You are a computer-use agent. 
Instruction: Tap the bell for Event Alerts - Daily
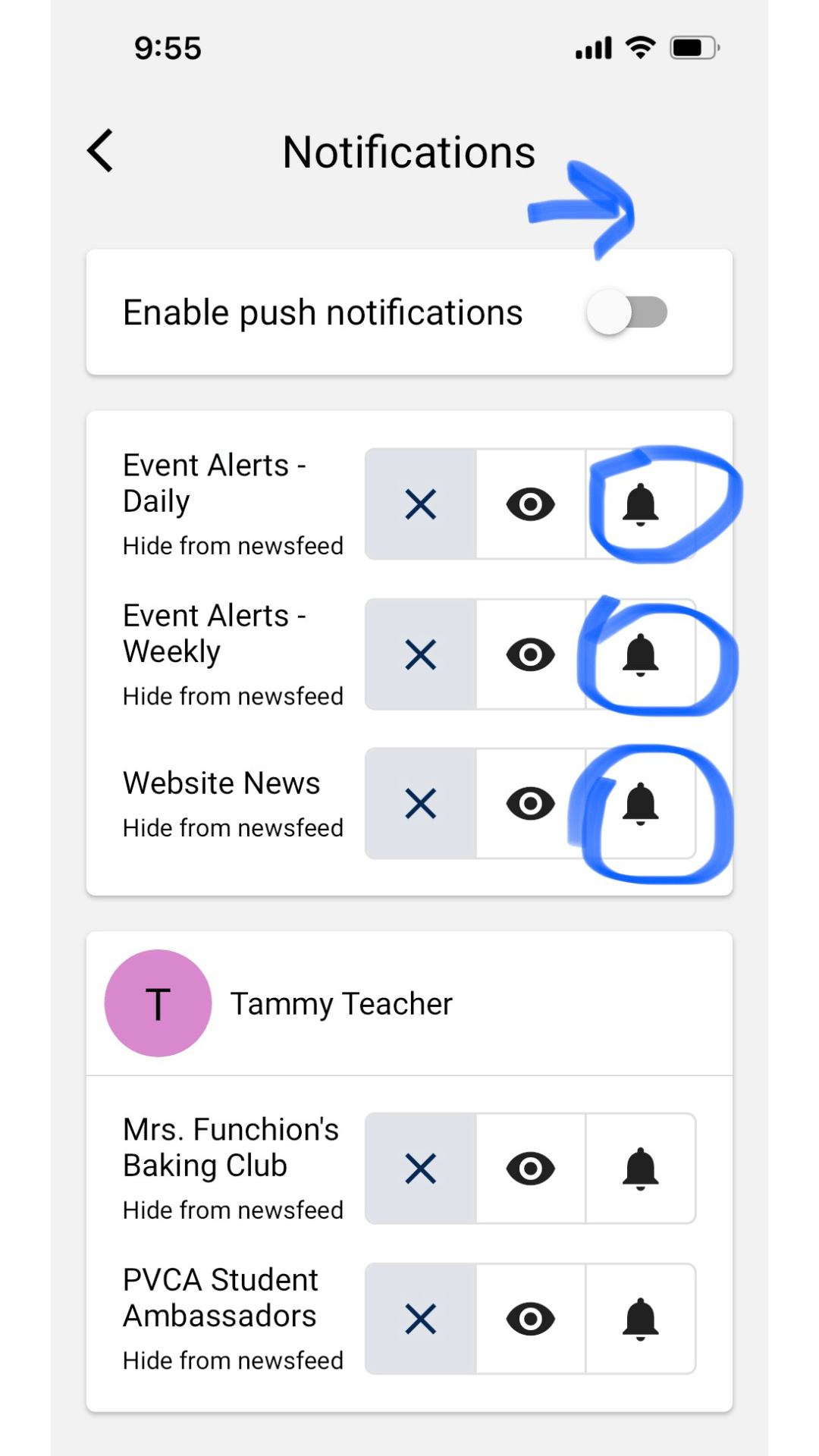click(640, 504)
